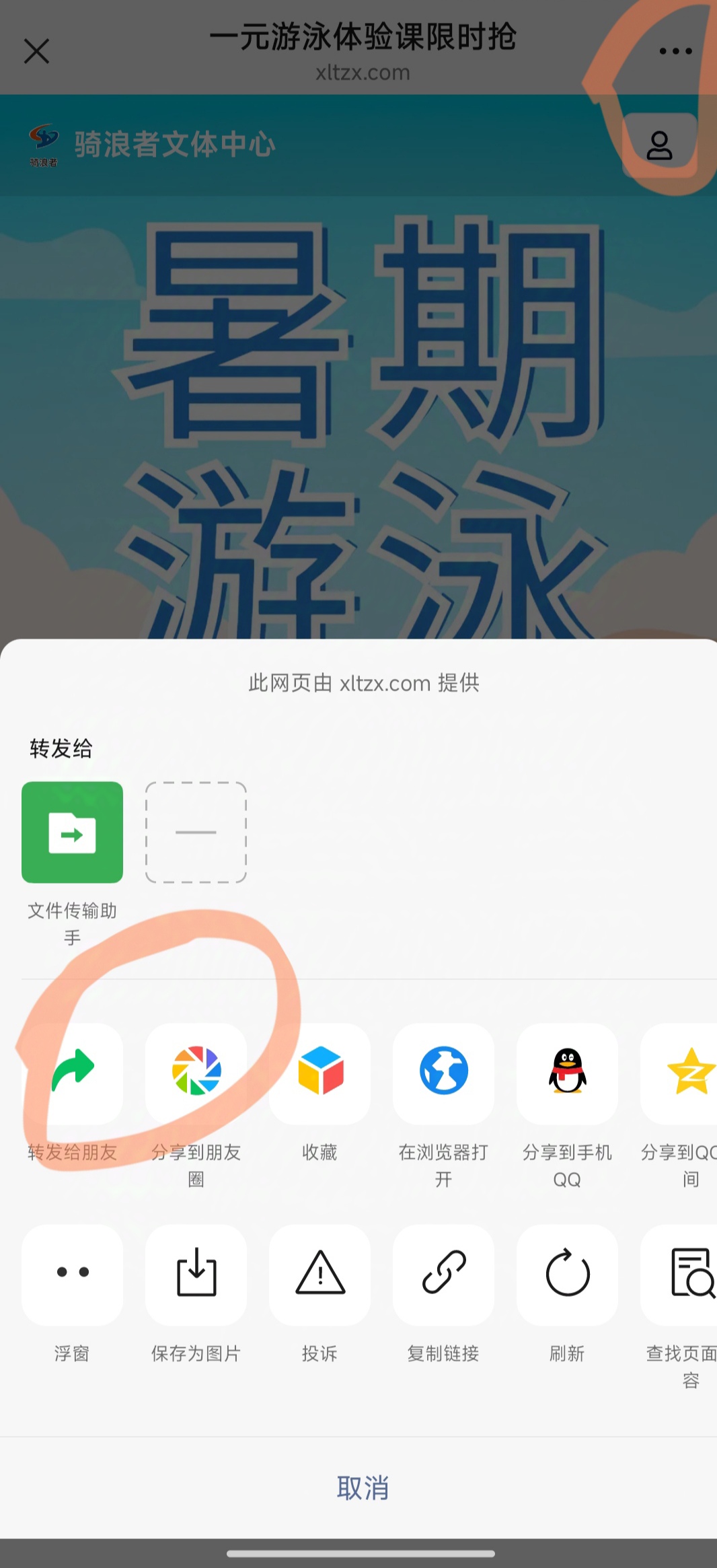Tap 转发给朋友 to forward to a friend
Image resolution: width=717 pixels, height=1568 pixels.
coord(72,1073)
